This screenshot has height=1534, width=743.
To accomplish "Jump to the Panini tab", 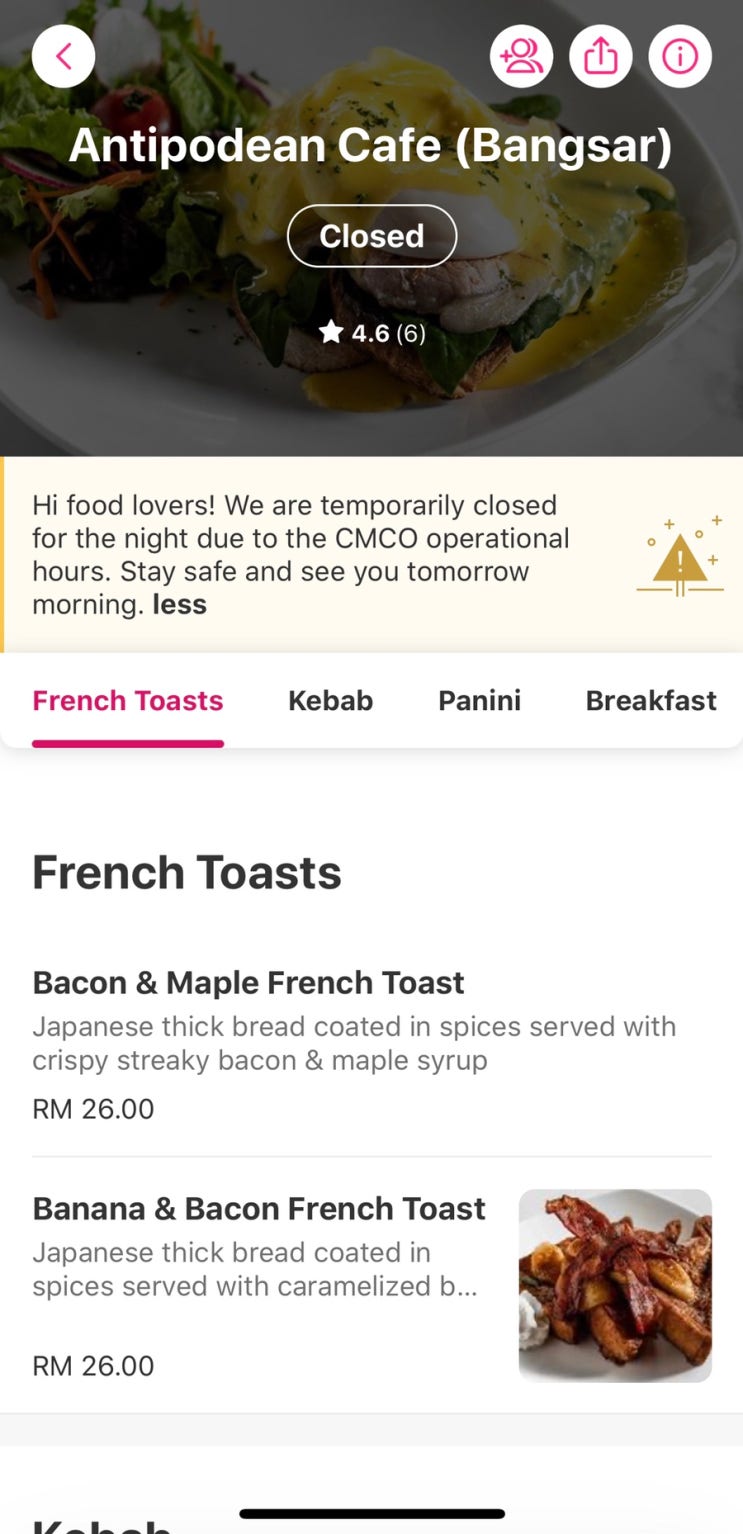I will pyautogui.click(x=479, y=701).
